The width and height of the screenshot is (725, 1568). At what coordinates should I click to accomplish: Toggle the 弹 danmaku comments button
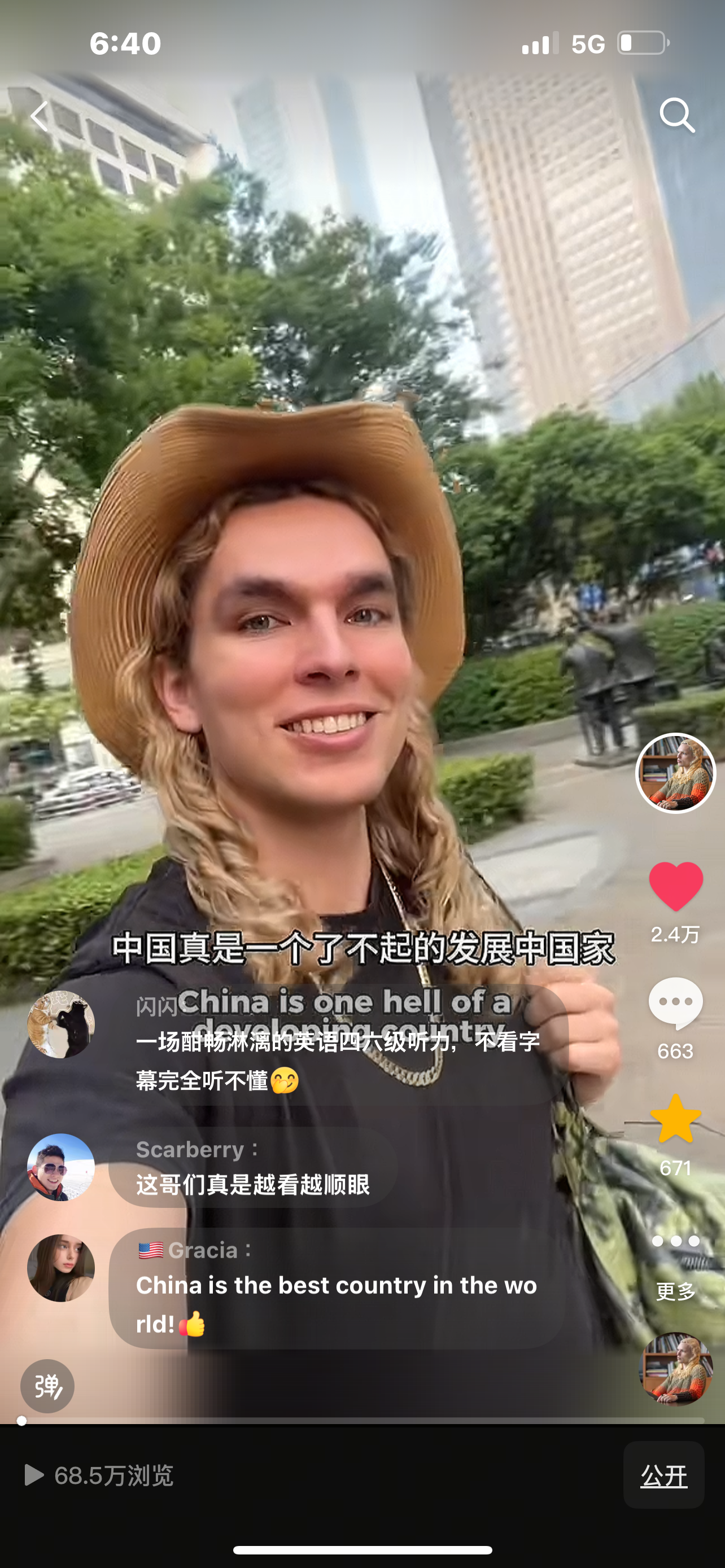point(47,1386)
